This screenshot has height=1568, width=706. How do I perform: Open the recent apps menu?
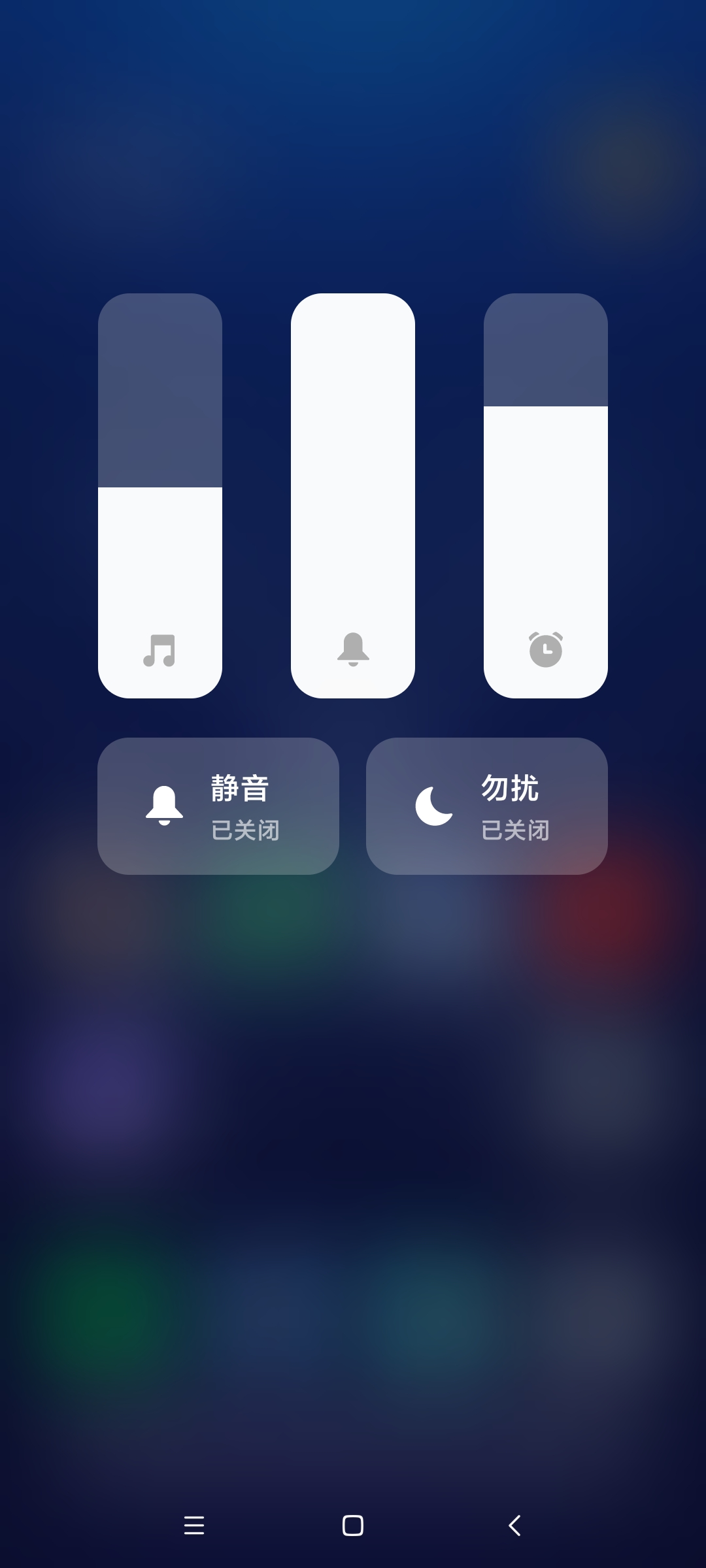pos(194,1526)
